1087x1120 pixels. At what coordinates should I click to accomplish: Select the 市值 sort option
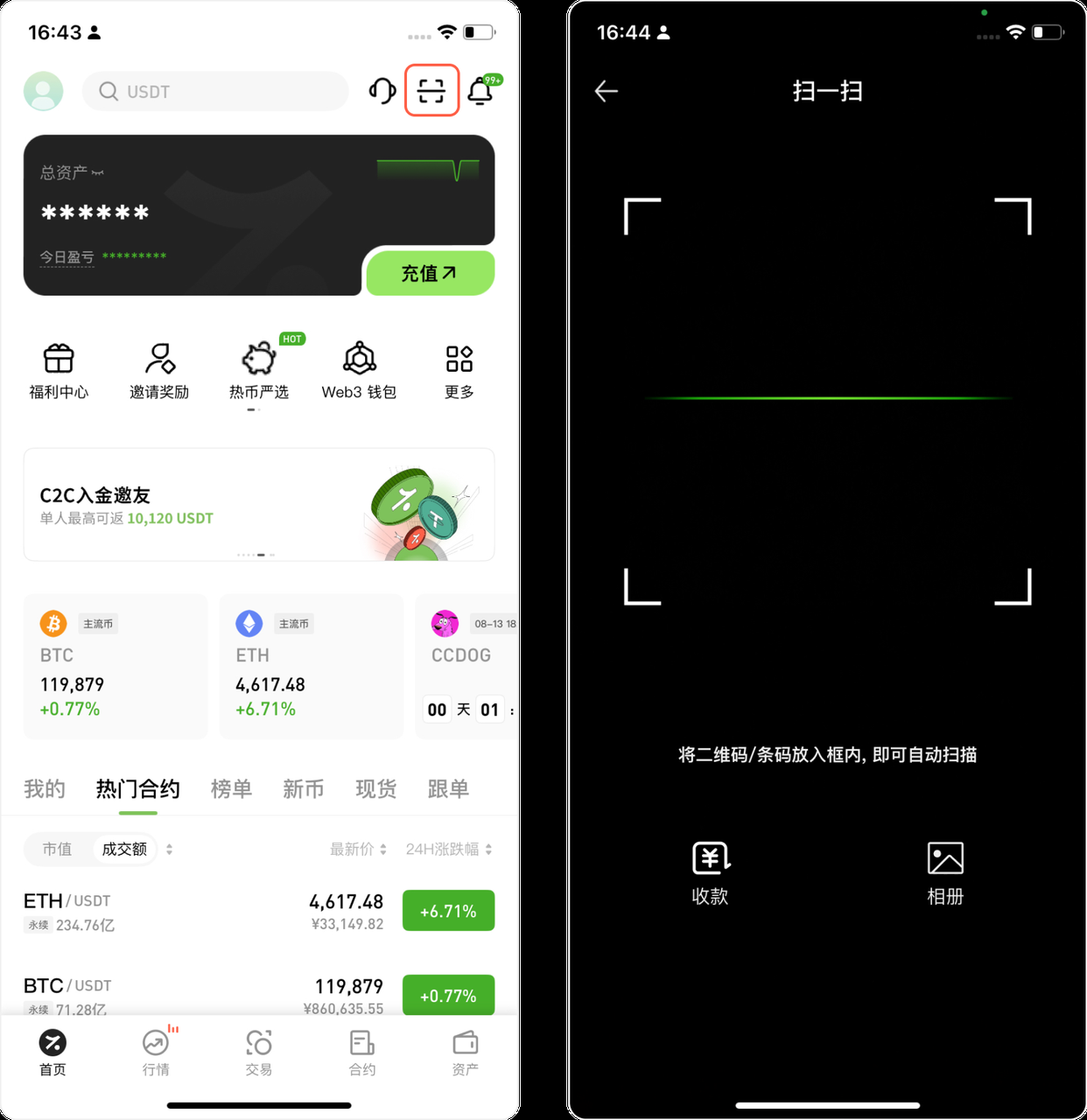click(58, 849)
